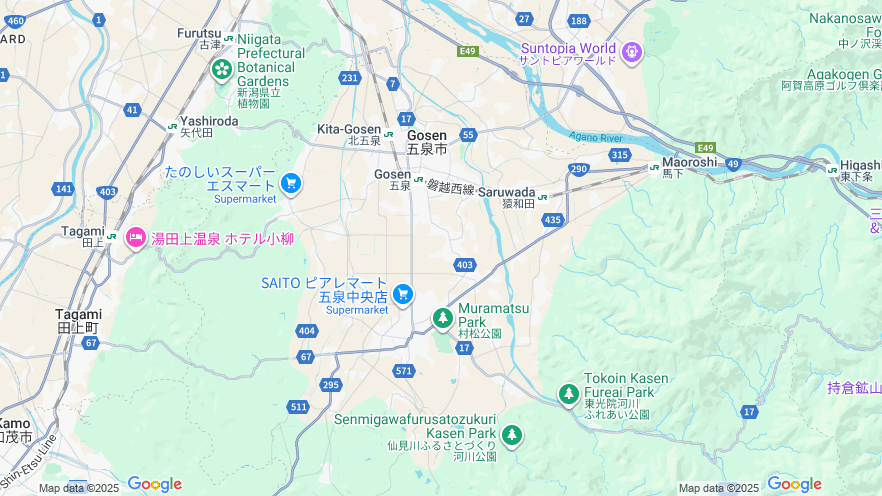Tap the Gosen station icon
The width and height of the screenshot is (882, 496).
pyautogui.click(x=419, y=180)
